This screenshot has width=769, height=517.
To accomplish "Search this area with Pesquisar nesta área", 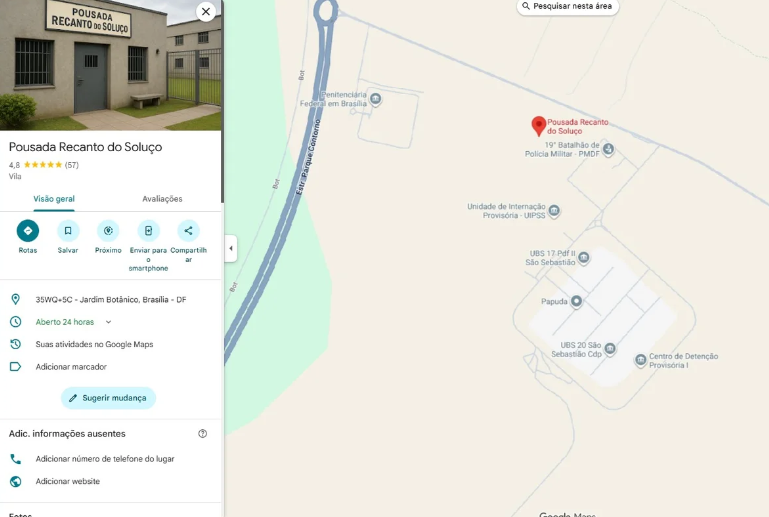I will tap(568, 6).
